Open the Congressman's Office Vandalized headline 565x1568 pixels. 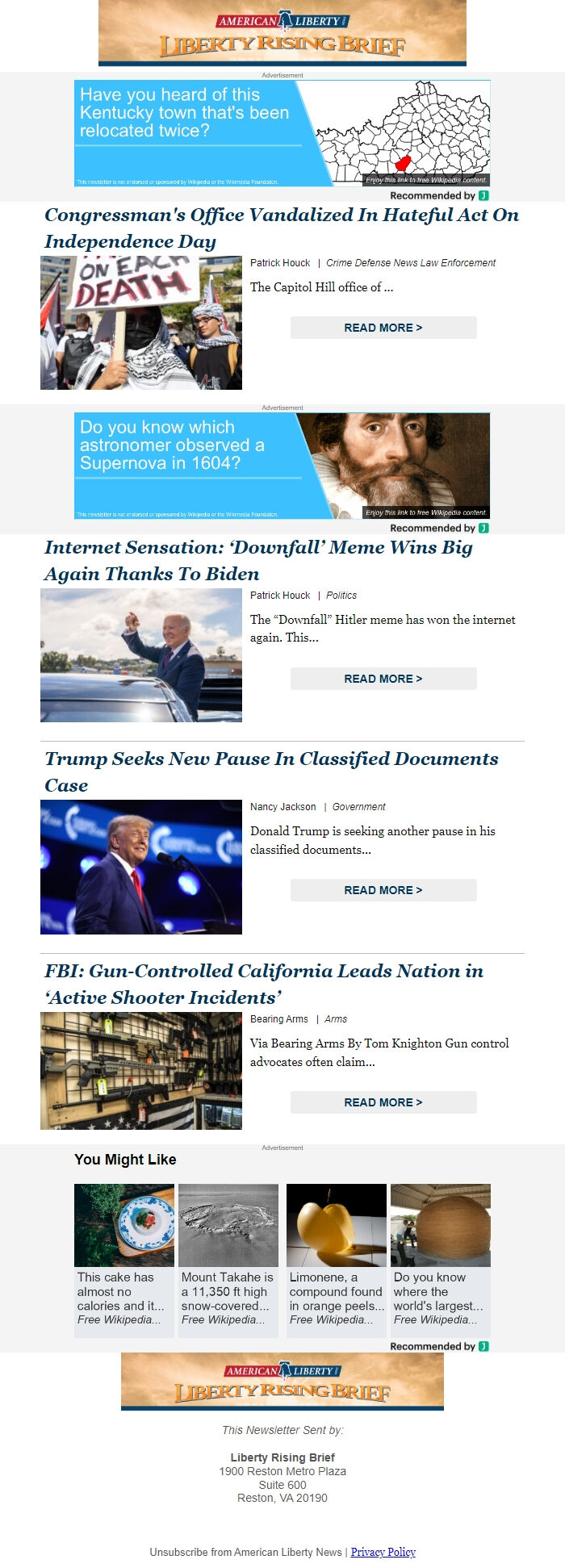tap(281, 228)
